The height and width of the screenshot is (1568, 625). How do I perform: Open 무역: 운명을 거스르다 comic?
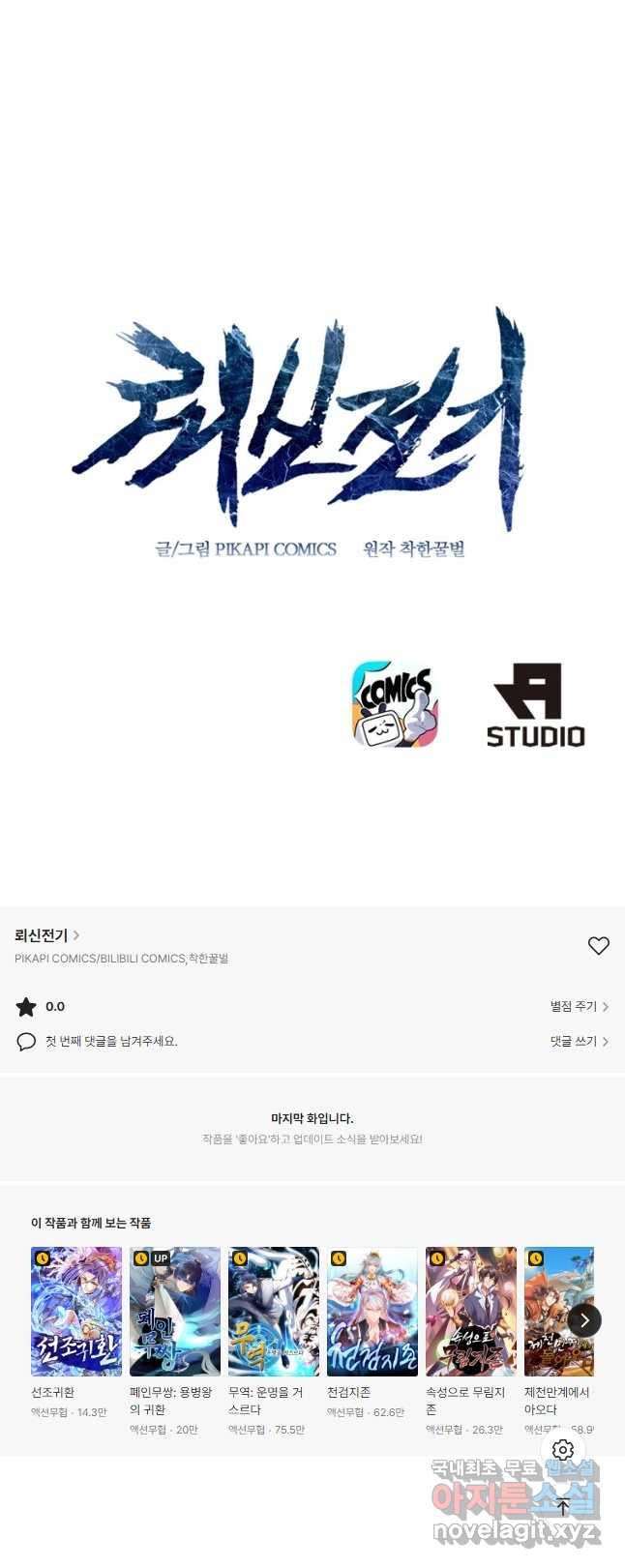pos(274,1312)
